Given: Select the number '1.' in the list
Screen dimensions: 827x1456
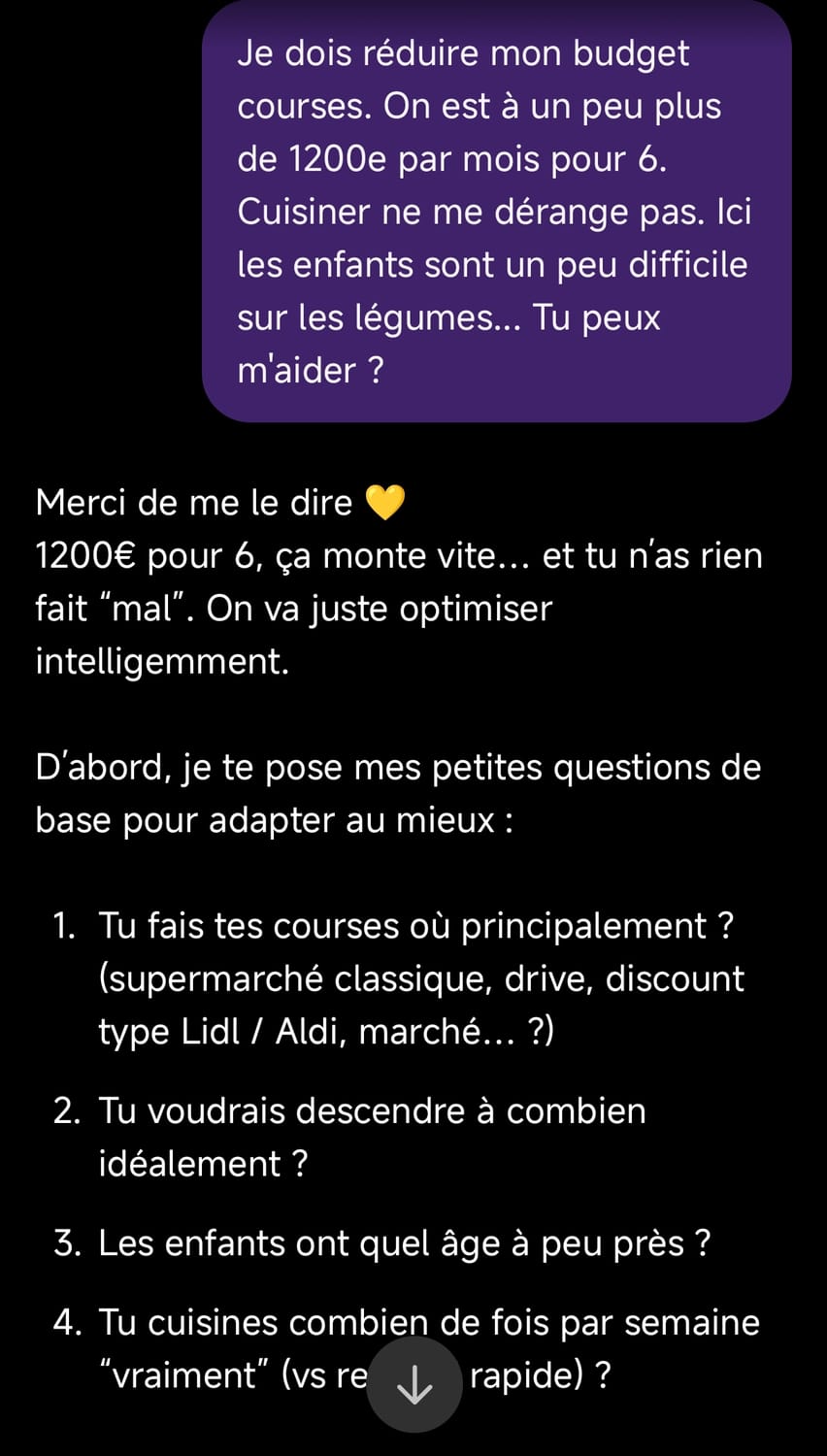Looking at the screenshot, I should (x=60, y=925).
